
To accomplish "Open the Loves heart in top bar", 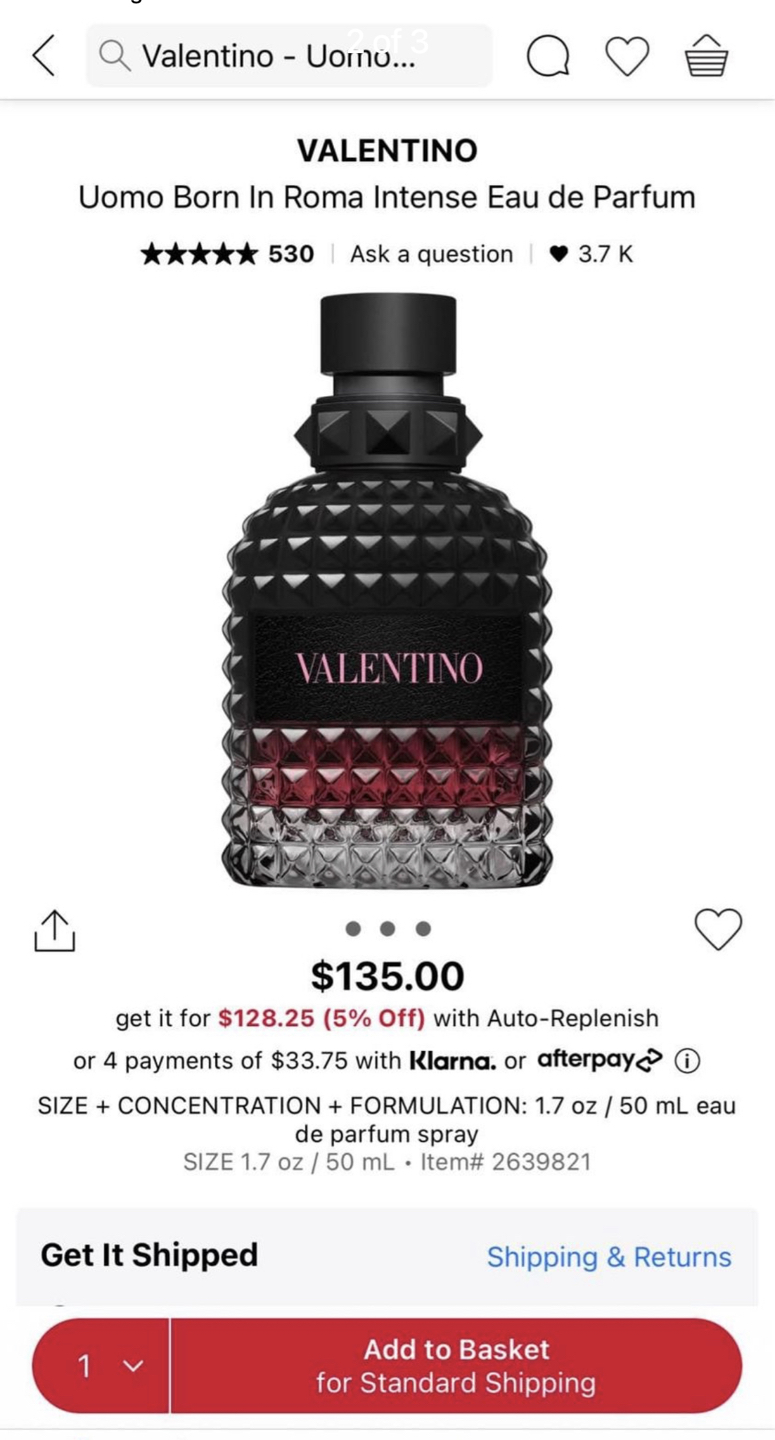I will click(627, 56).
